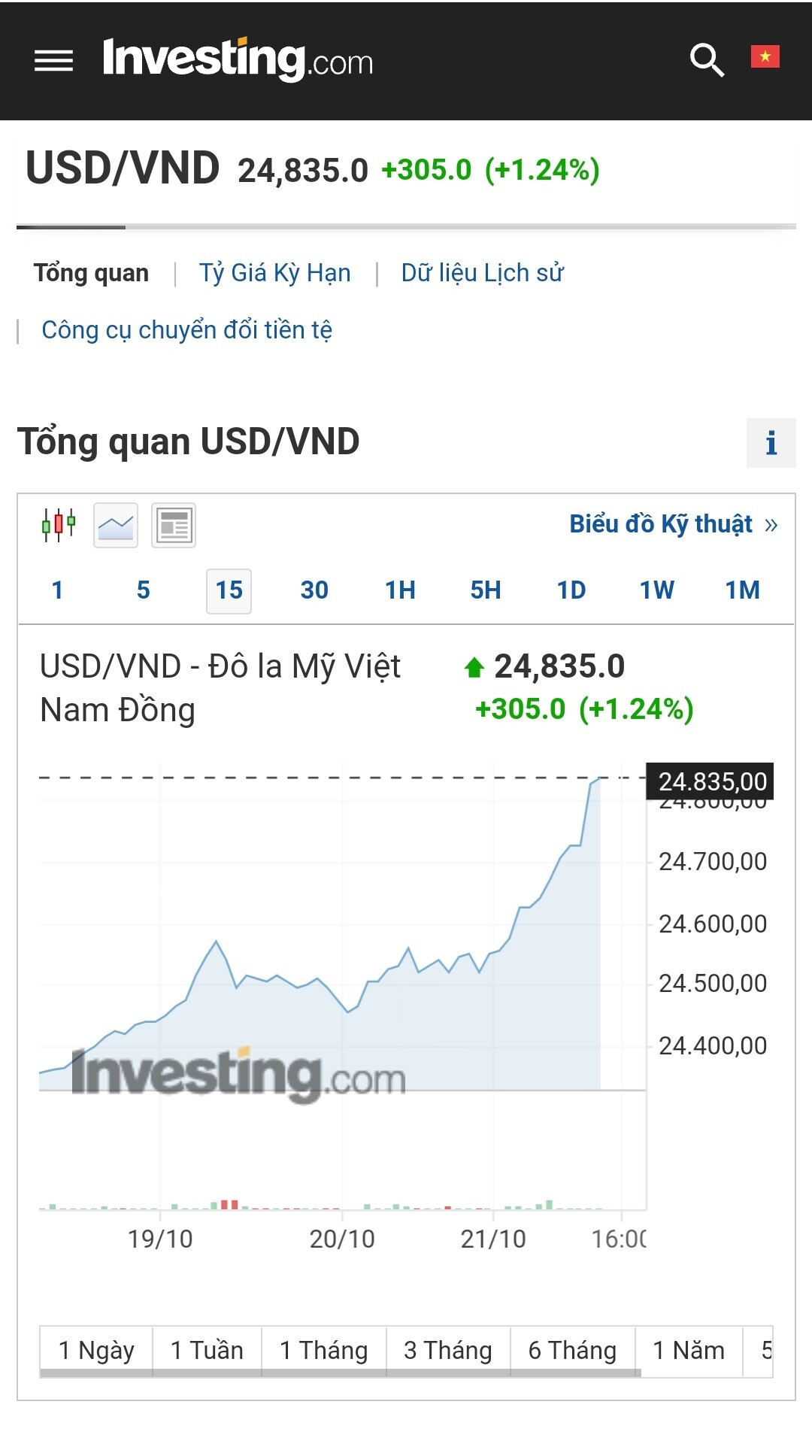Image resolution: width=812 pixels, height=1456 pixels.
Task: Open the Investing.com home logo
Action: 238,60
